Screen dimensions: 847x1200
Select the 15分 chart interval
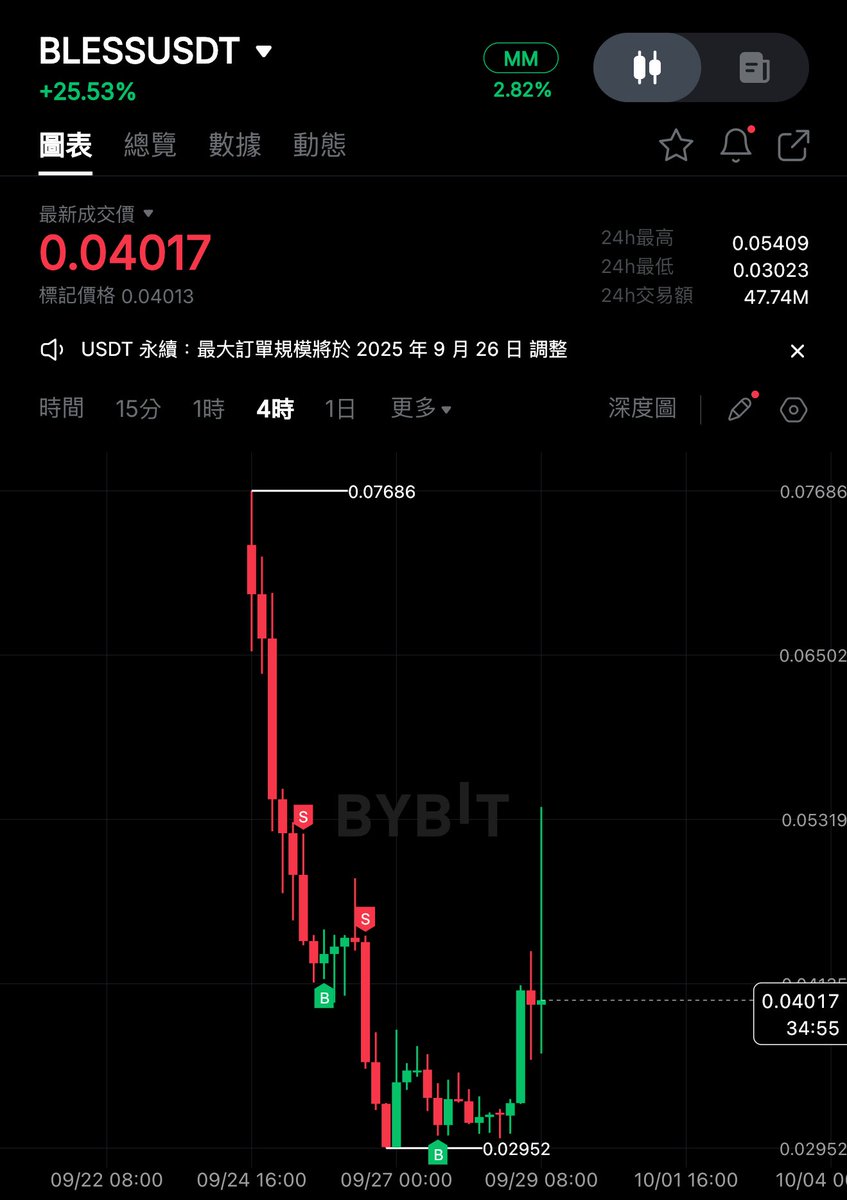[137, 408]
